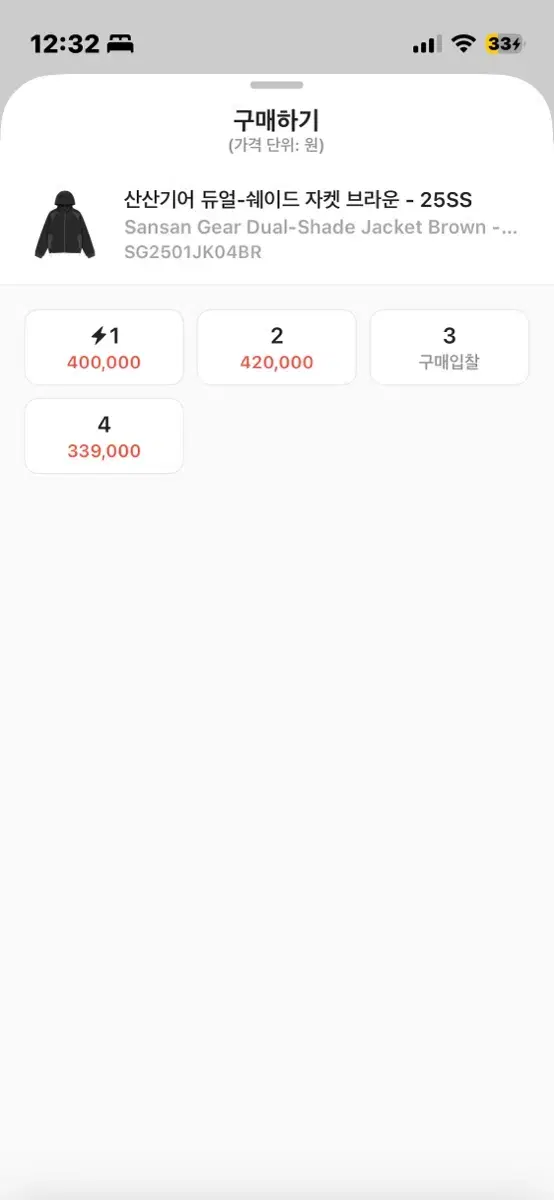The image size is (554, 1200).
Task: Open the Sansan Gear Dual-Shade Jacket product
Action: 277,225
